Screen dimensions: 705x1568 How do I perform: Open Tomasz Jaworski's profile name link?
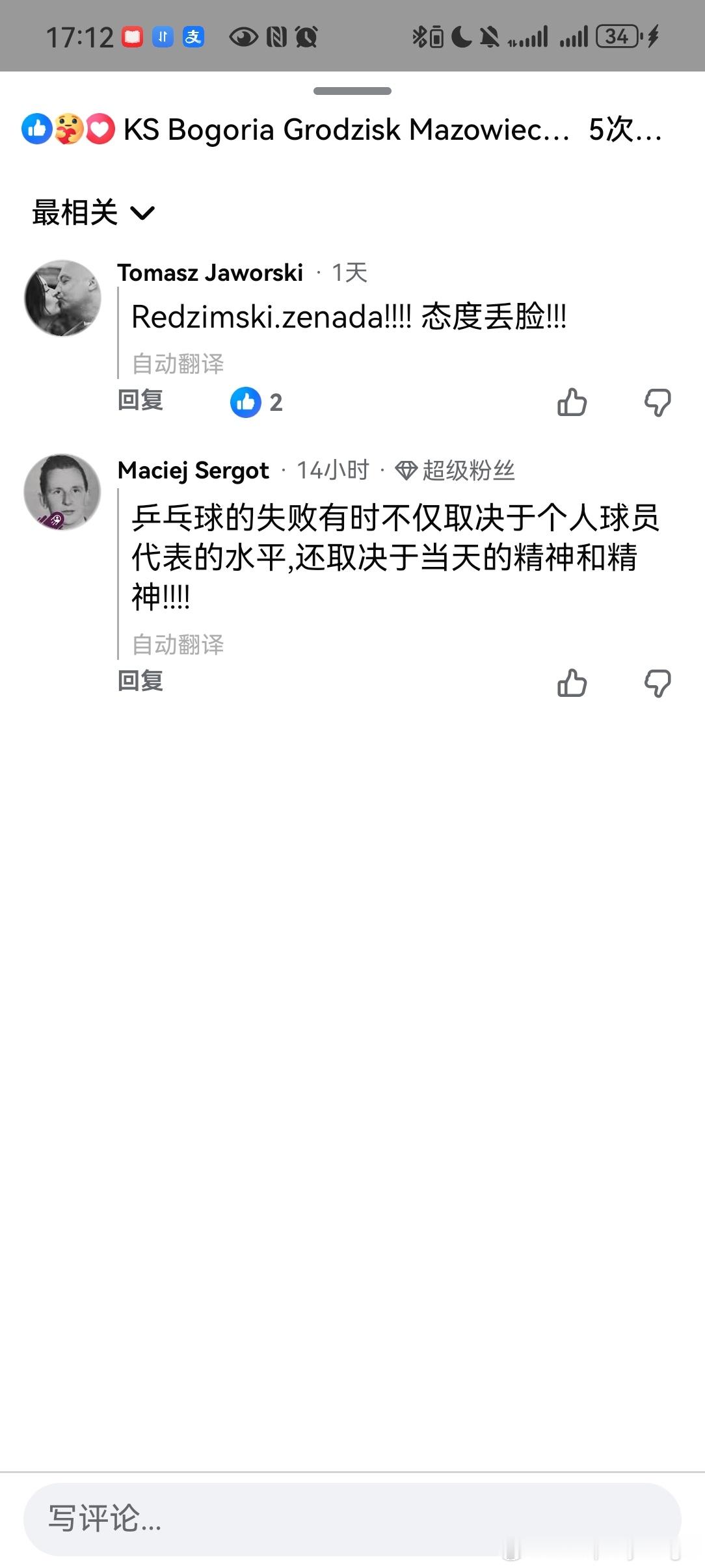click(209, 273)
